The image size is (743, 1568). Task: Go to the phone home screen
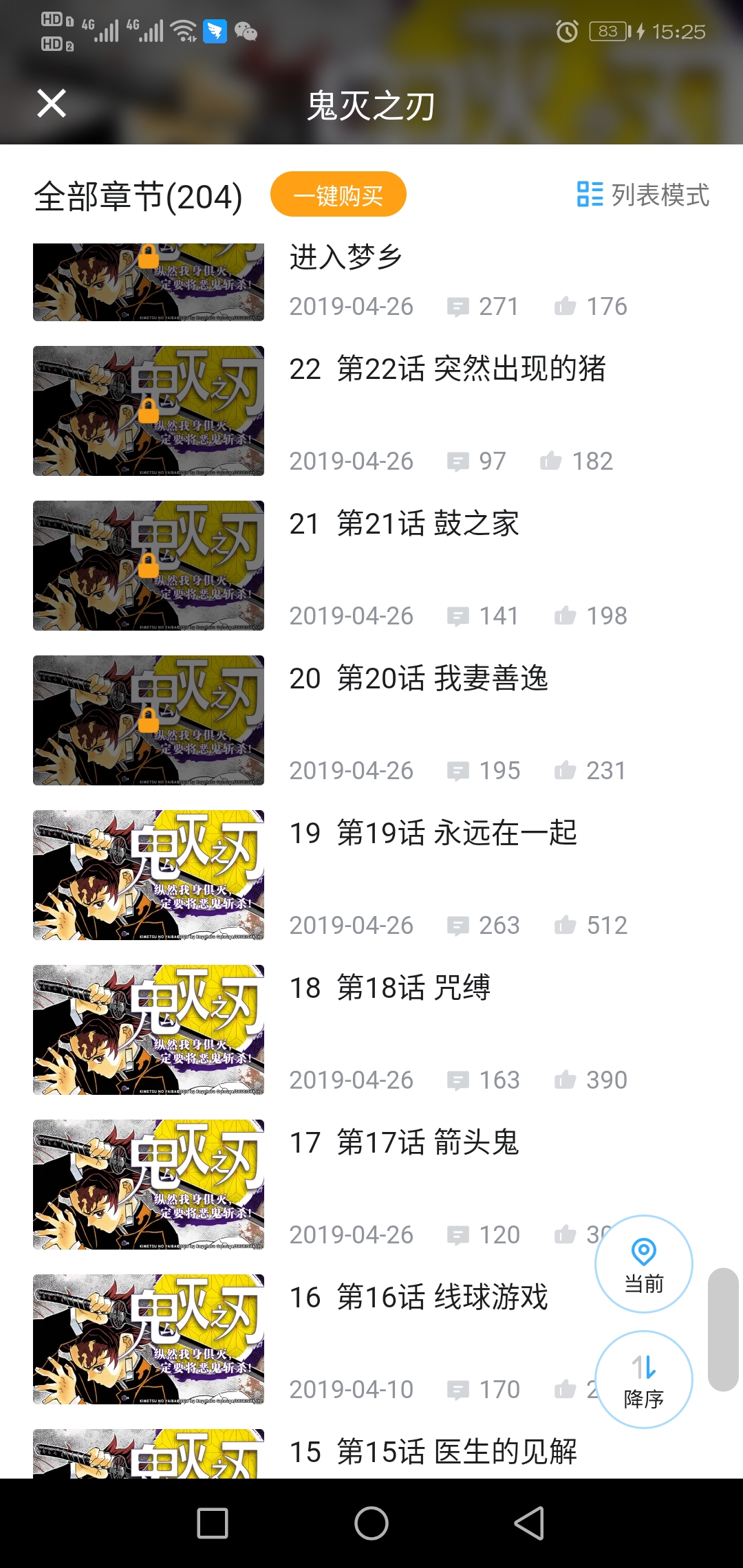[371, 1523]
